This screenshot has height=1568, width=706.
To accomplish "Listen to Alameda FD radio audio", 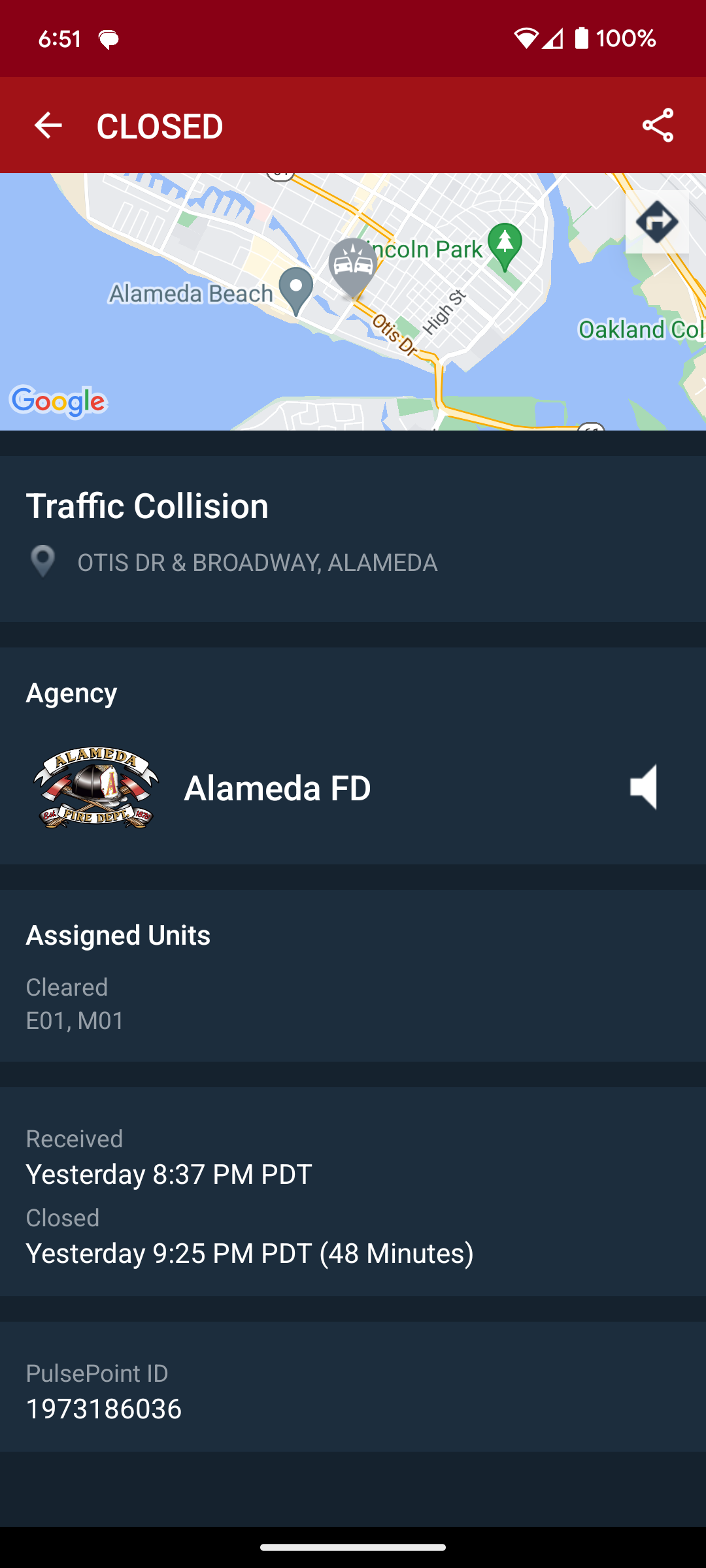I will pyautogui.click(x=644, y=787).
